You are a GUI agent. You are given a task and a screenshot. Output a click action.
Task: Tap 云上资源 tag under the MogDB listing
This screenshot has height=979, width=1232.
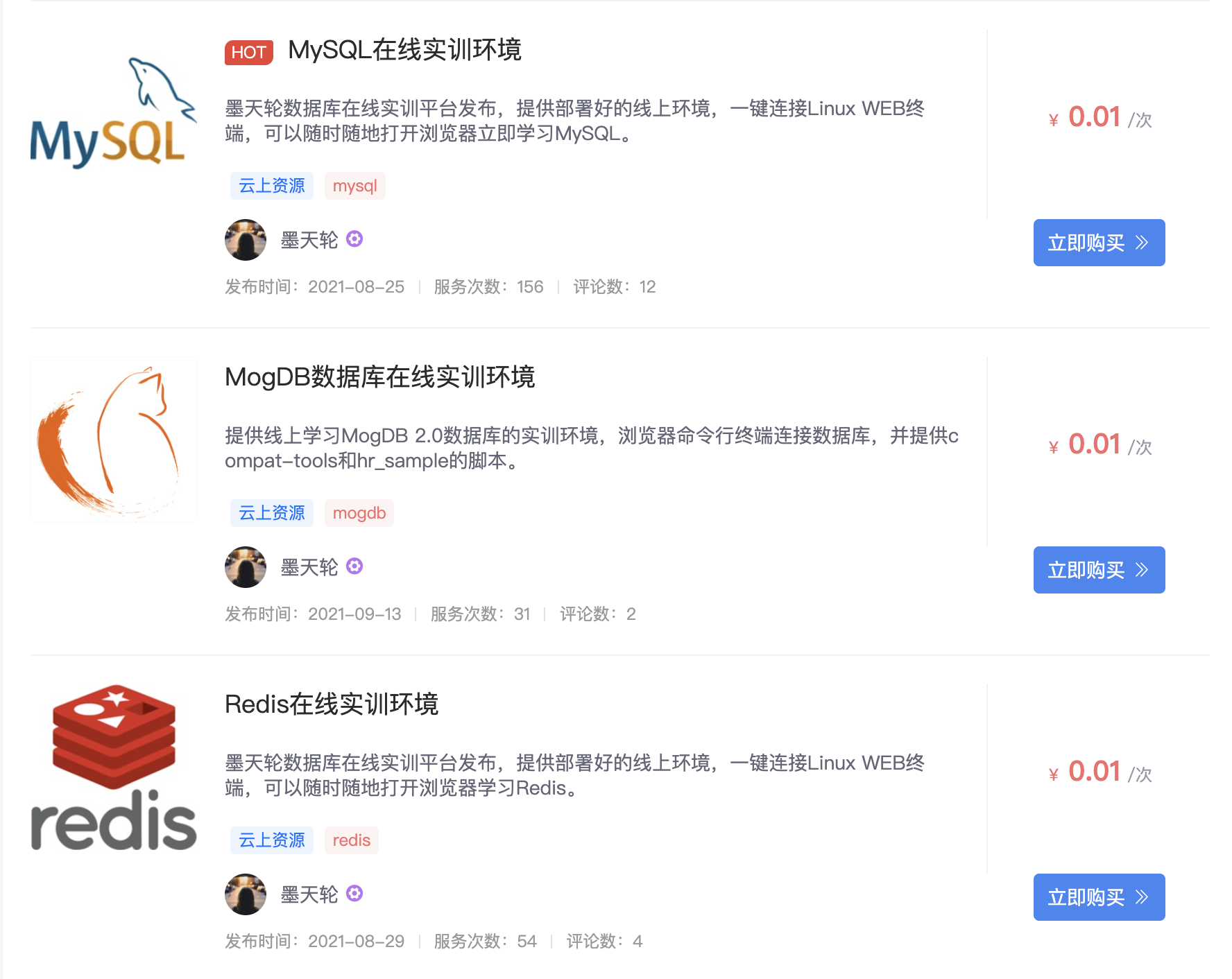[x=272, y=513]
